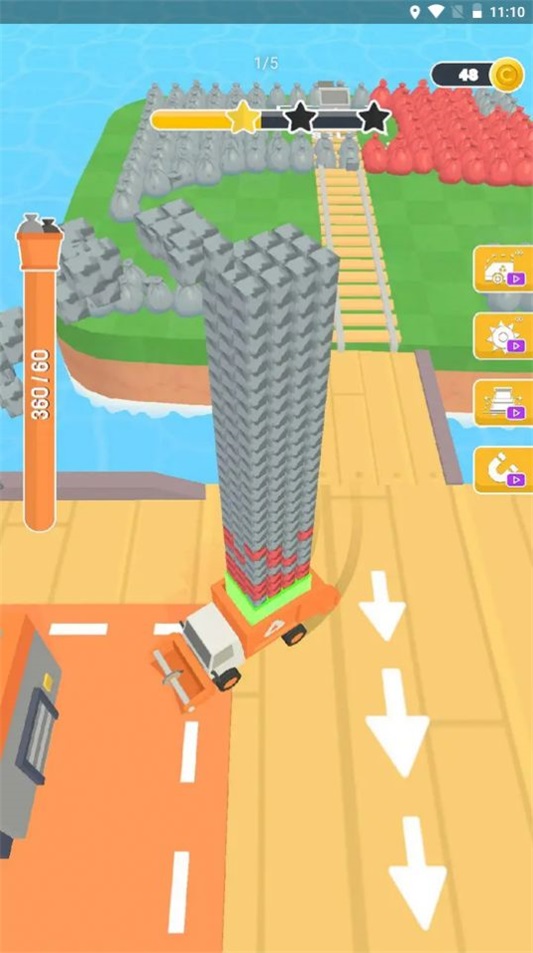Image resolution: width=533 pixels, height=953 pixels.
Task: Activate the recycling truck booster
Action: (503, 269)
